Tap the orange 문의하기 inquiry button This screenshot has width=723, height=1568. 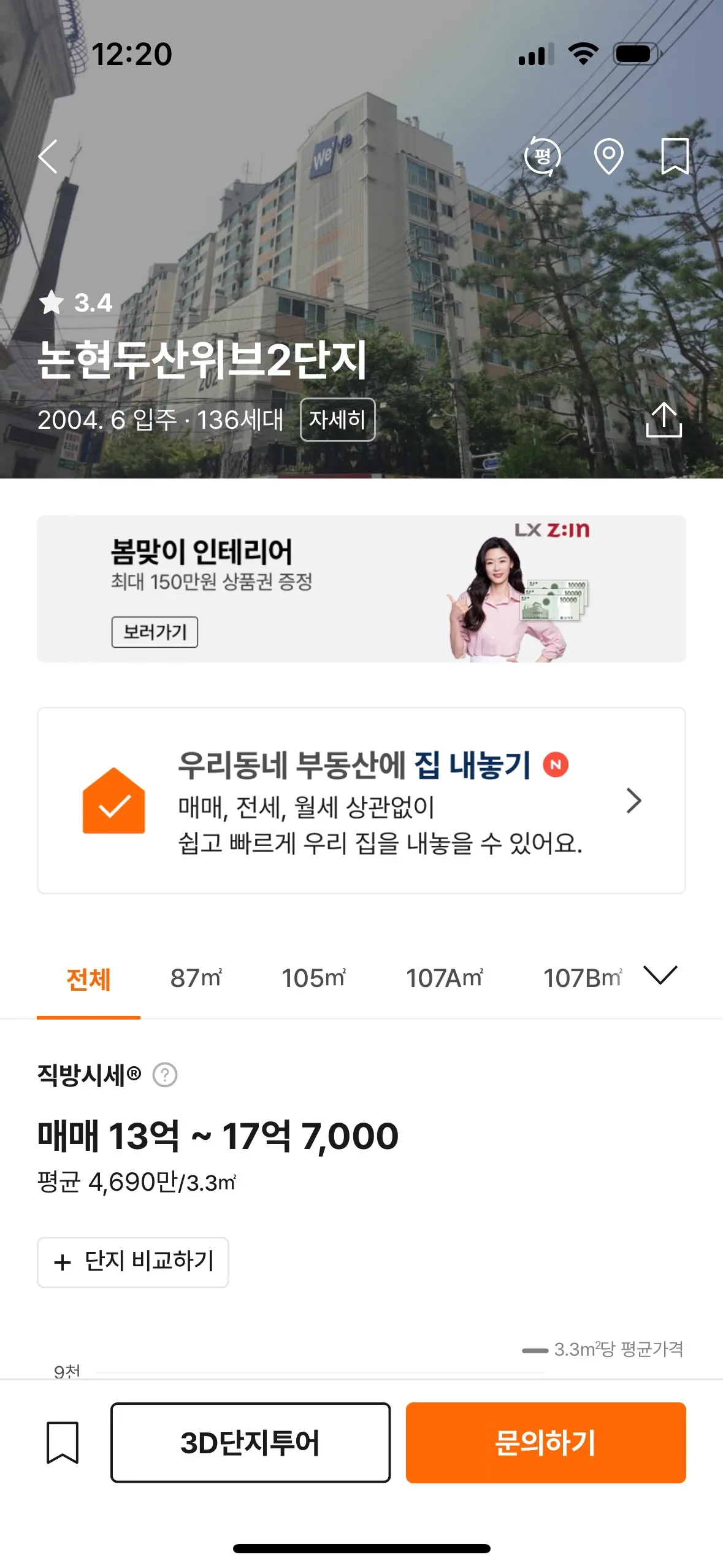[x=545, y=1442]
